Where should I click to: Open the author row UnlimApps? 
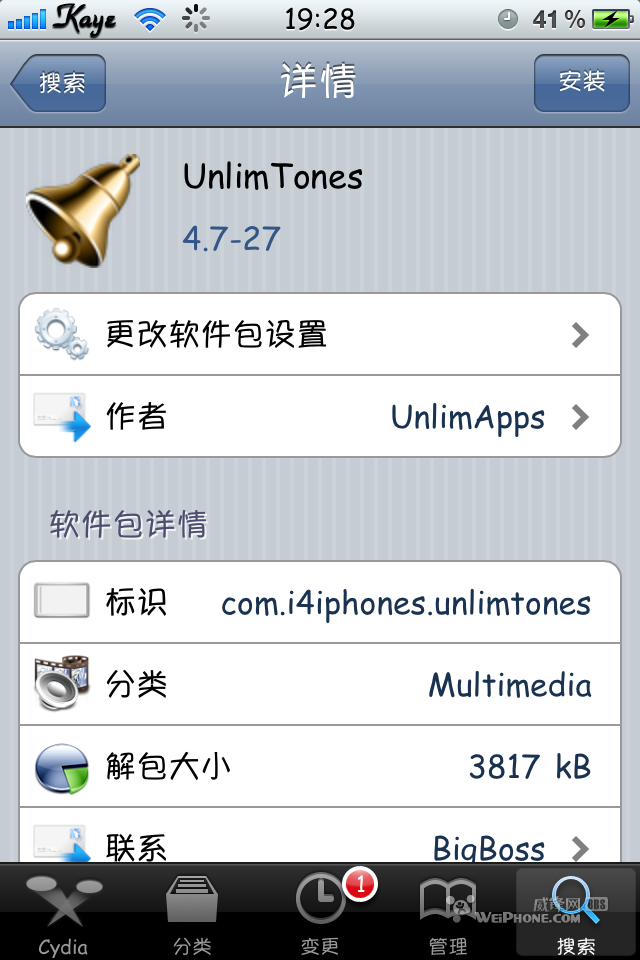coord(320,416)
